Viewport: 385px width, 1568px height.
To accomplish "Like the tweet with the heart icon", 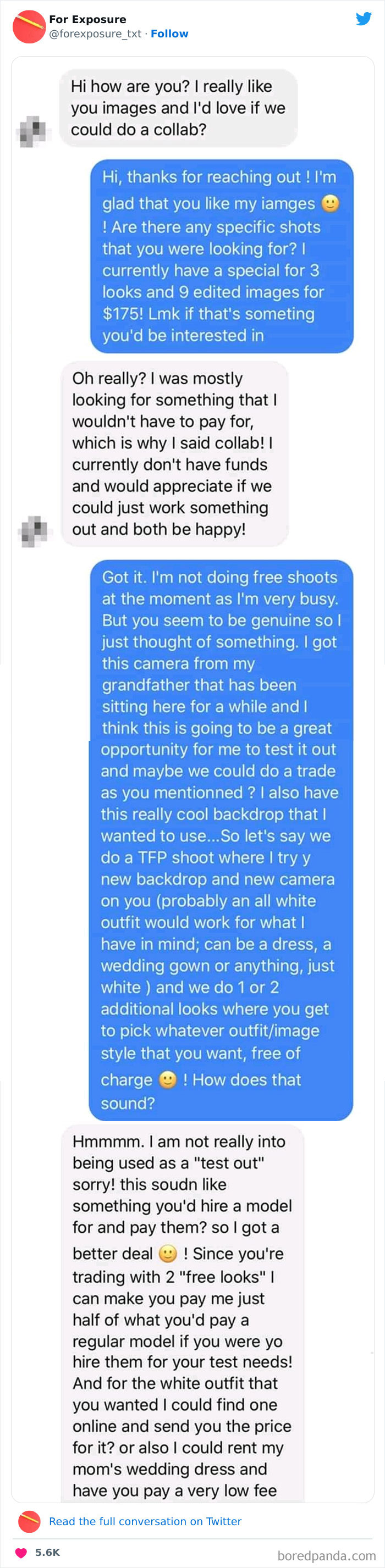I will (x=21, y=1552).
